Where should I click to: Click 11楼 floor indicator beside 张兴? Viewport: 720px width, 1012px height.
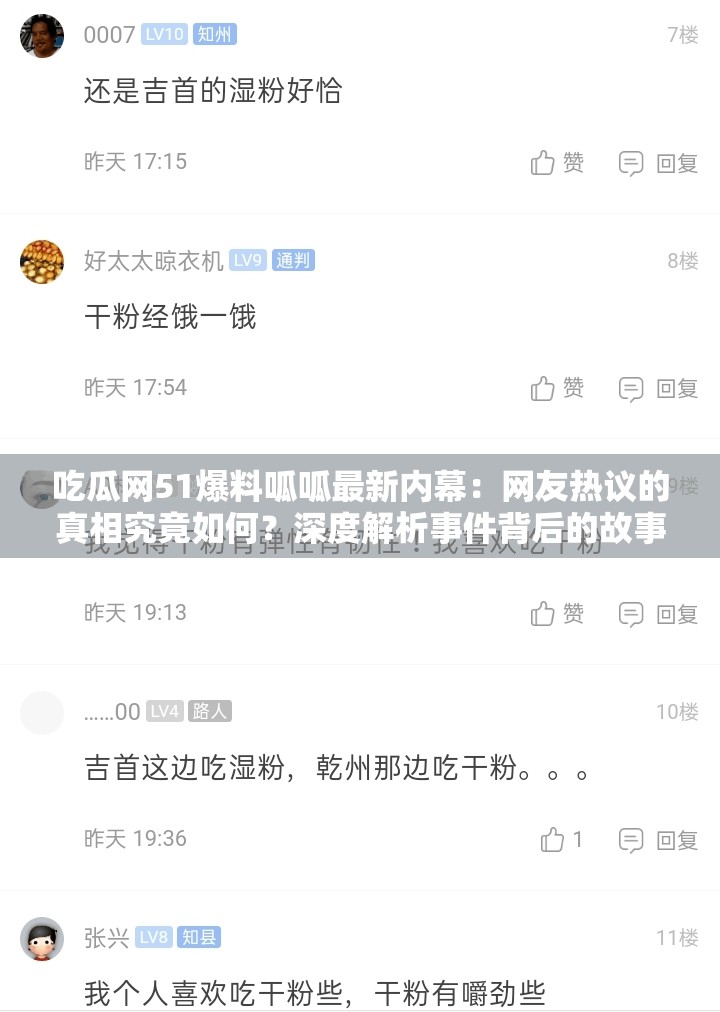[x=680, y=938]
